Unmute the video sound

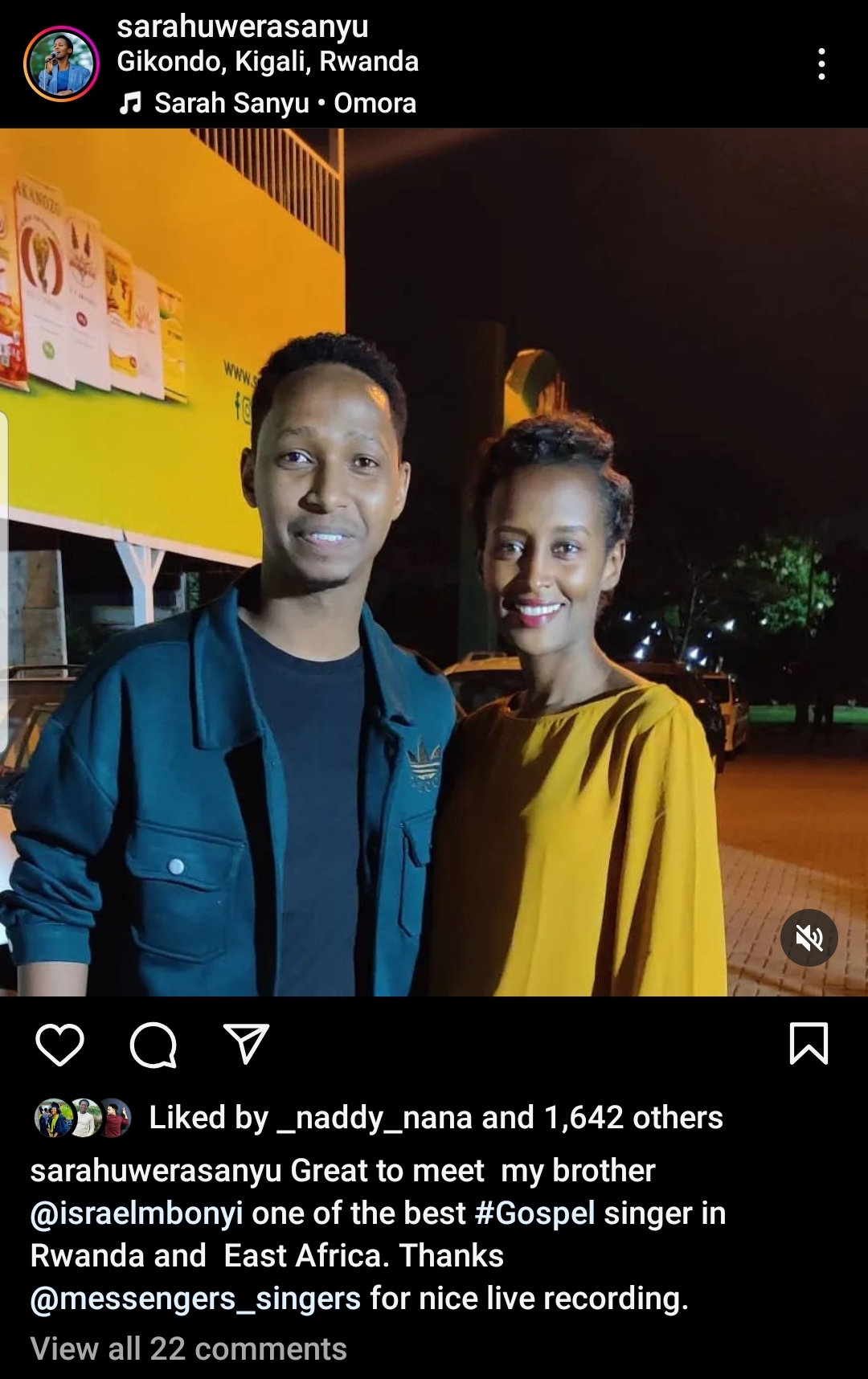[809, 938]
